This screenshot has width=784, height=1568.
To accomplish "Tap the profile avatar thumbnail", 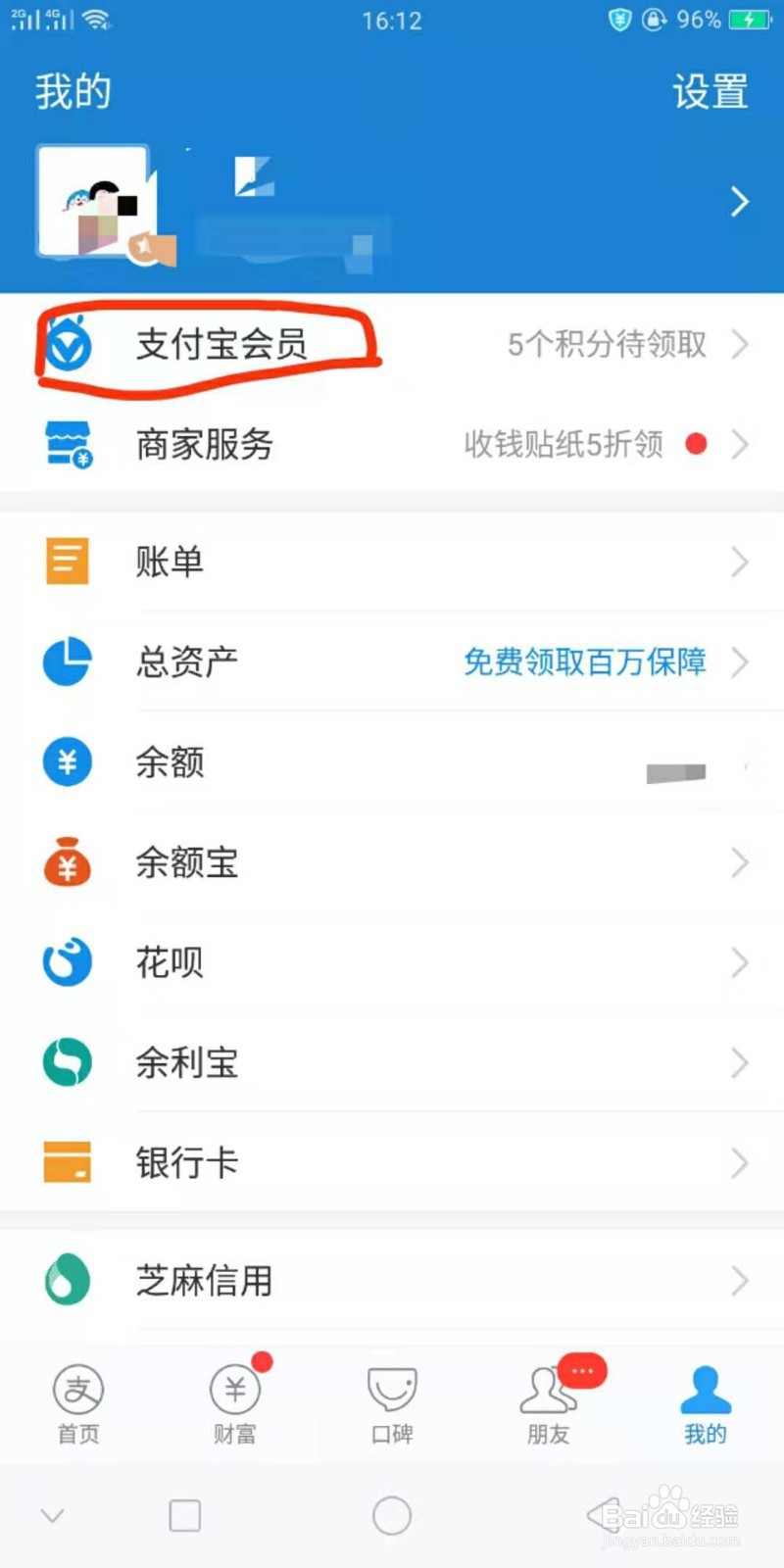I will tap(92, 201).
